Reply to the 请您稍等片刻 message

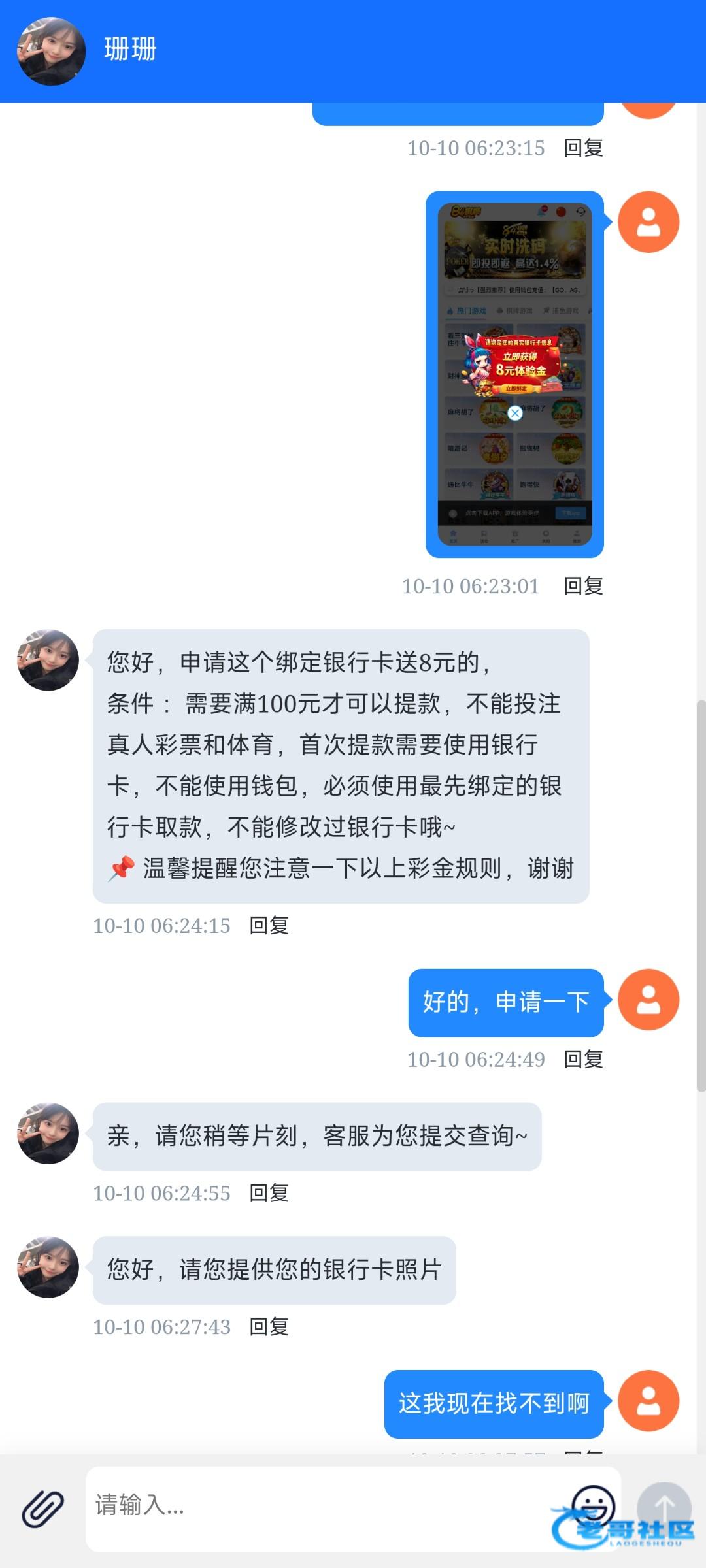(x=269, y=1193)
